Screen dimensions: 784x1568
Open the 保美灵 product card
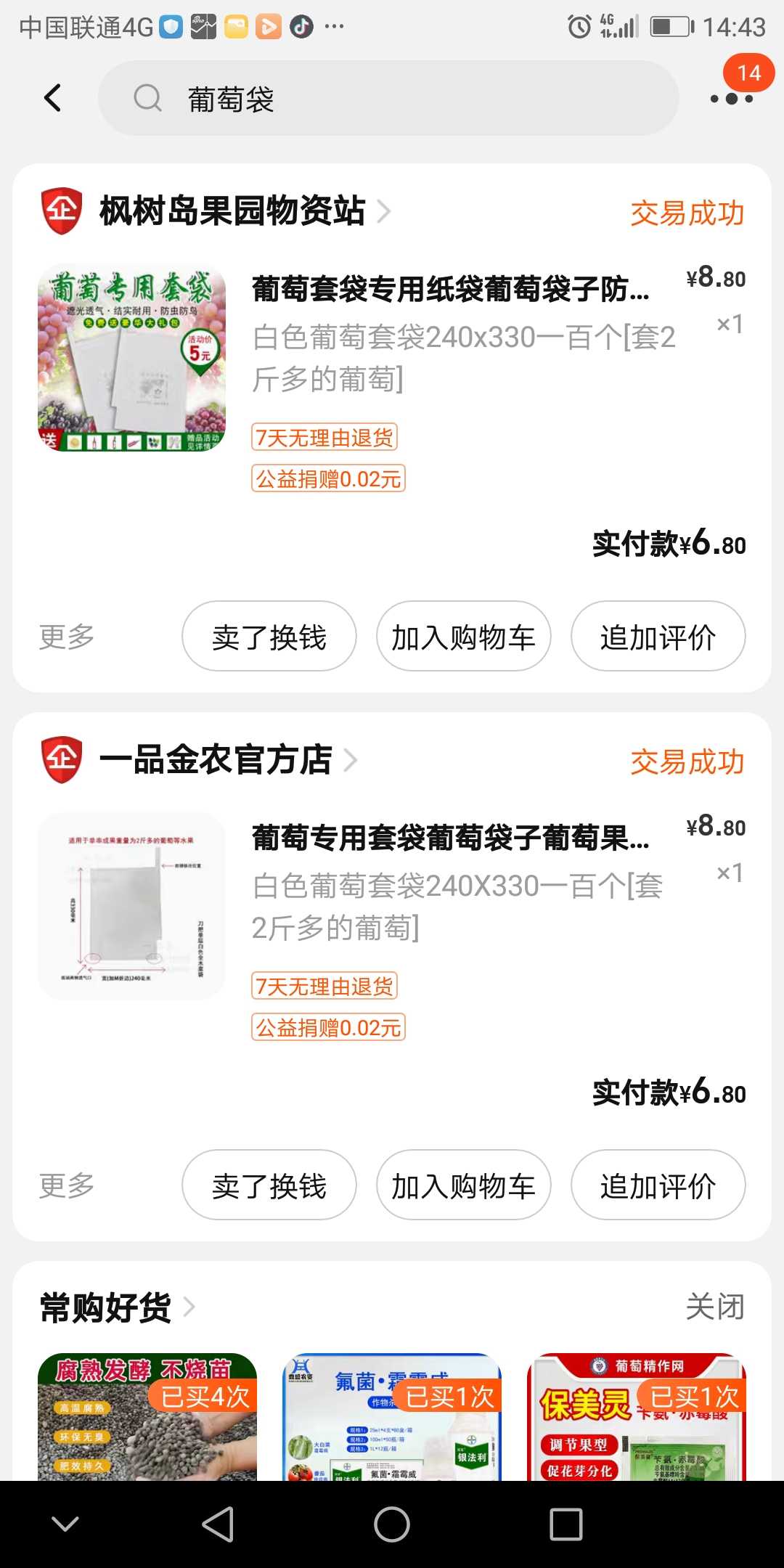(637, 1417)
